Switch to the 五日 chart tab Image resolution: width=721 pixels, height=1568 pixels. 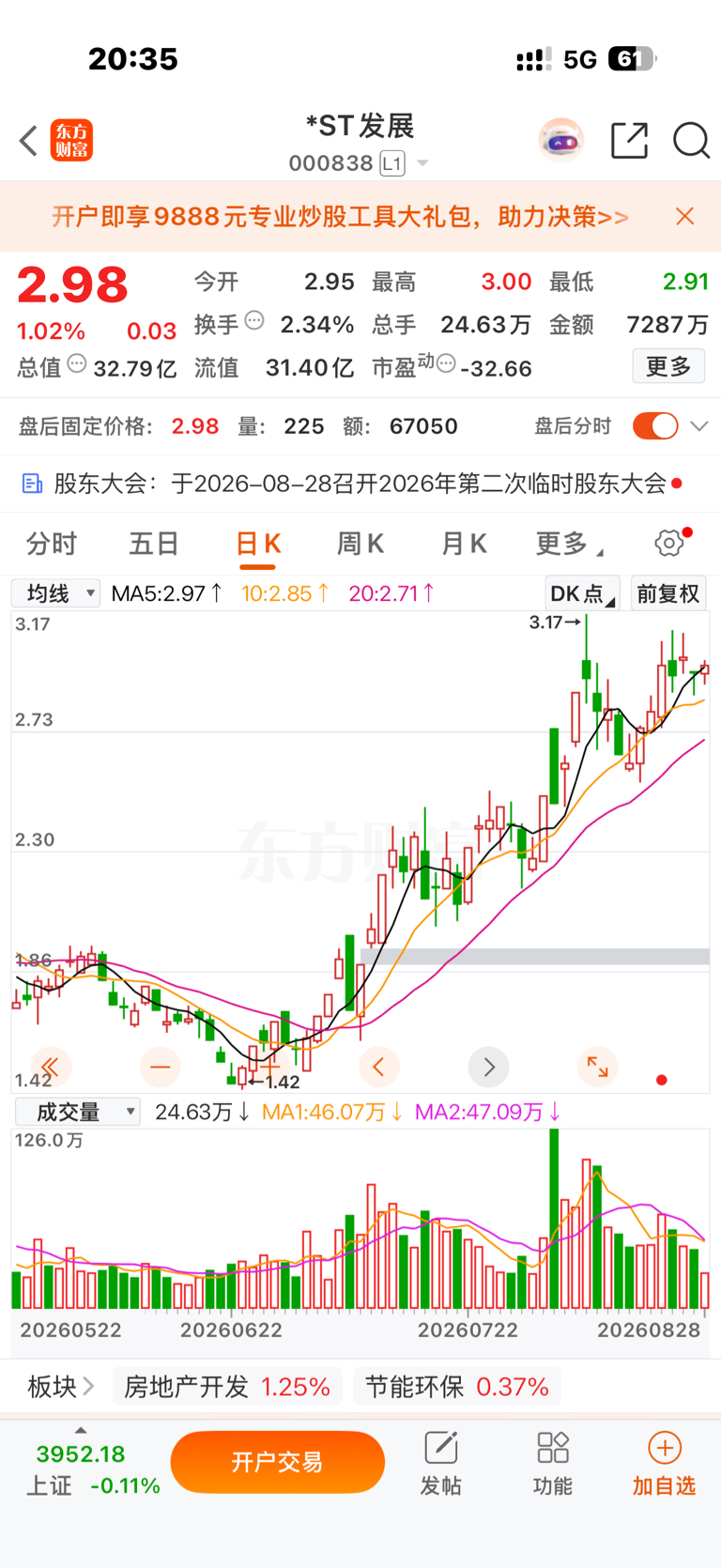click(154, 543)
